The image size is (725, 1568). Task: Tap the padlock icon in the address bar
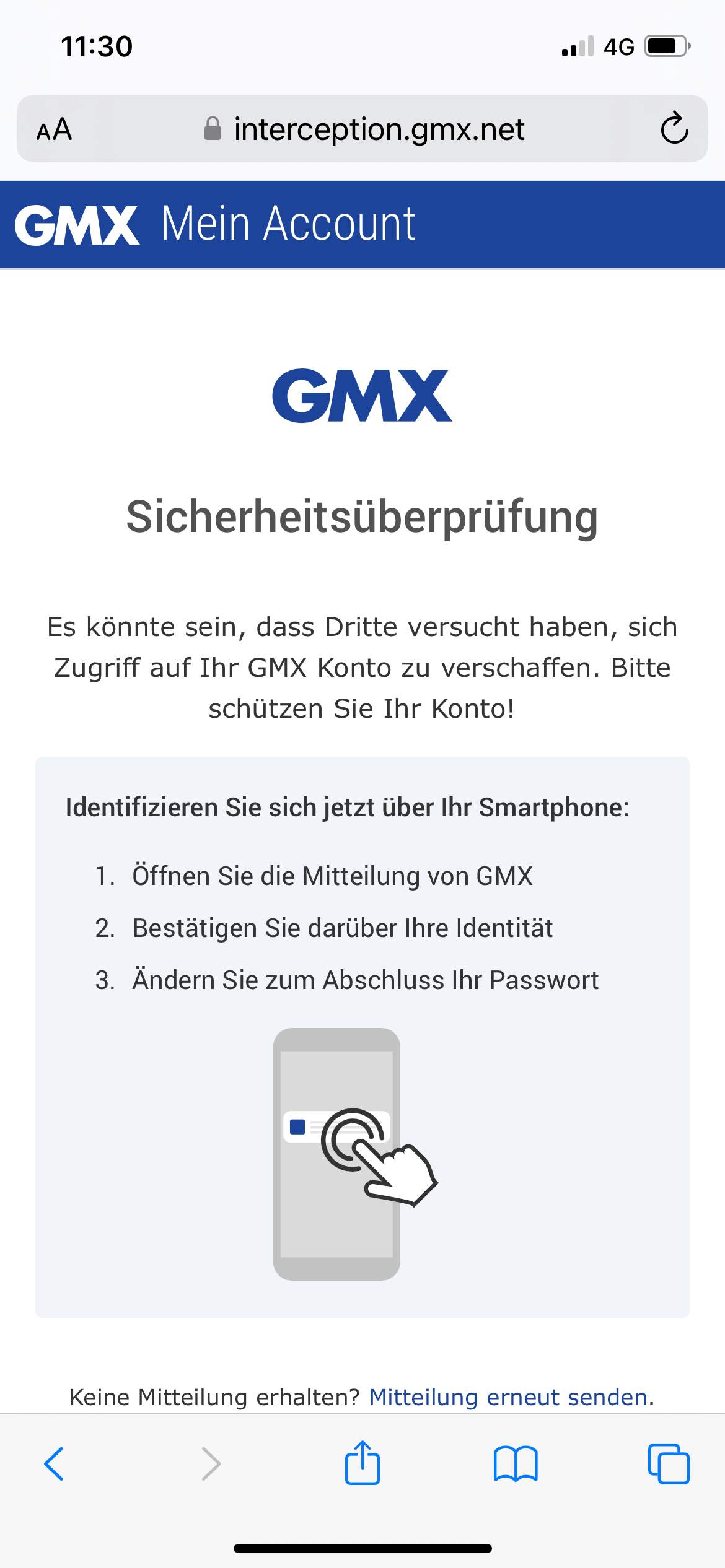coord(212,128)
